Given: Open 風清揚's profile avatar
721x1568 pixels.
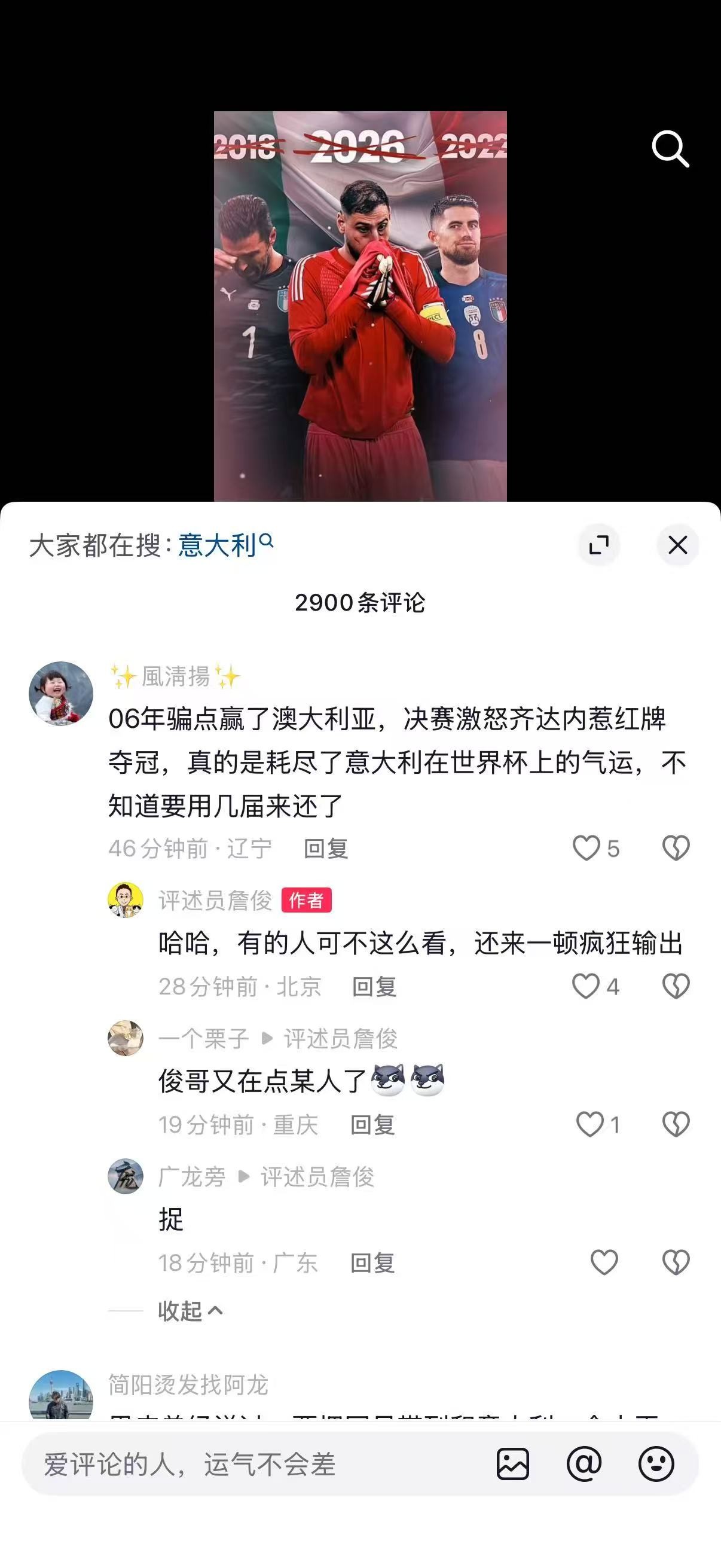Looking at the screenshot, I should [x=61, y=693].
